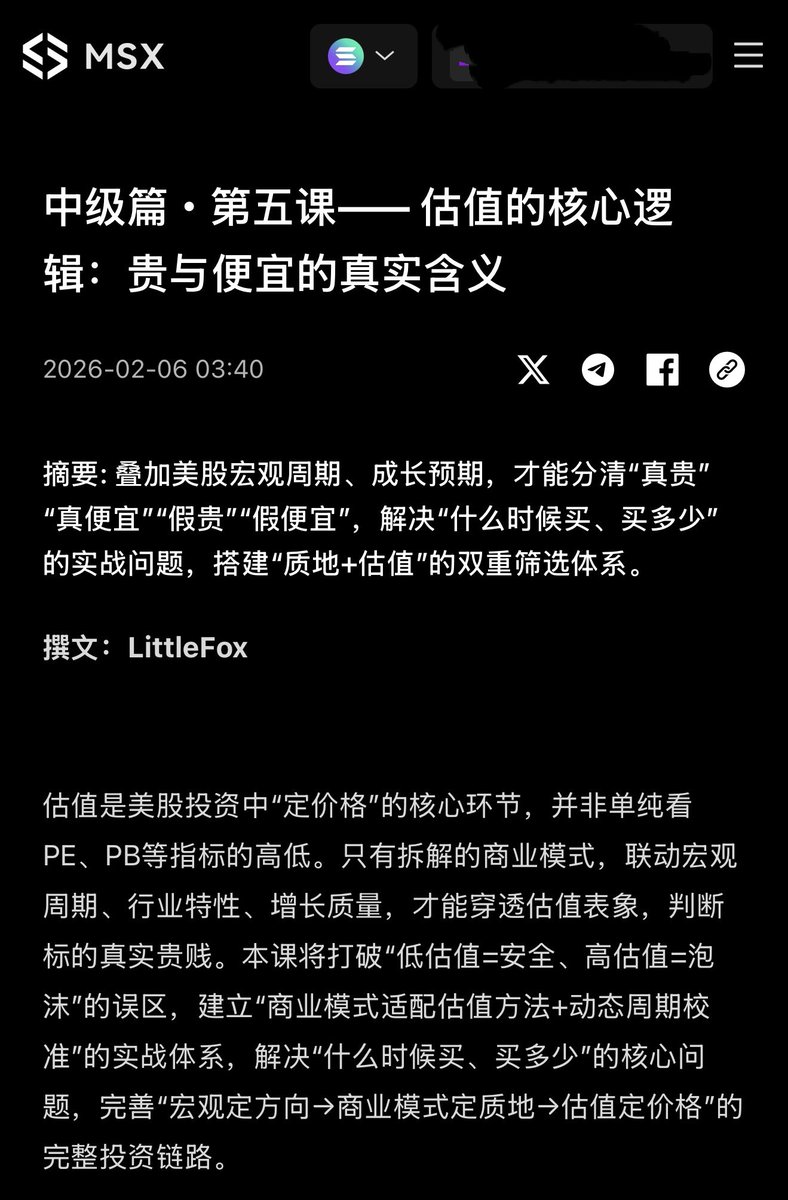Open the wallet account button

tap(572, 56)
